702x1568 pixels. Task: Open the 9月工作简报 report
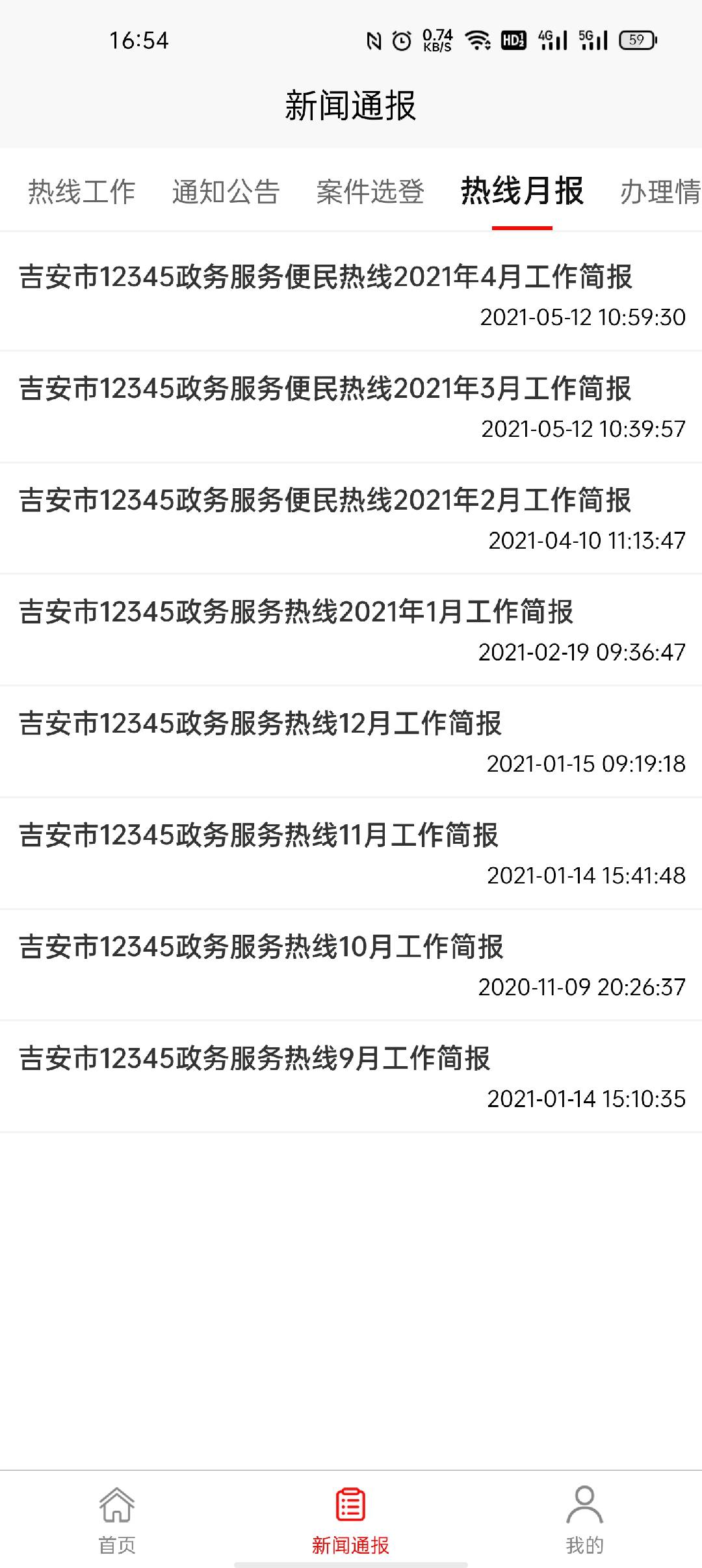(x=255, y=1060)
